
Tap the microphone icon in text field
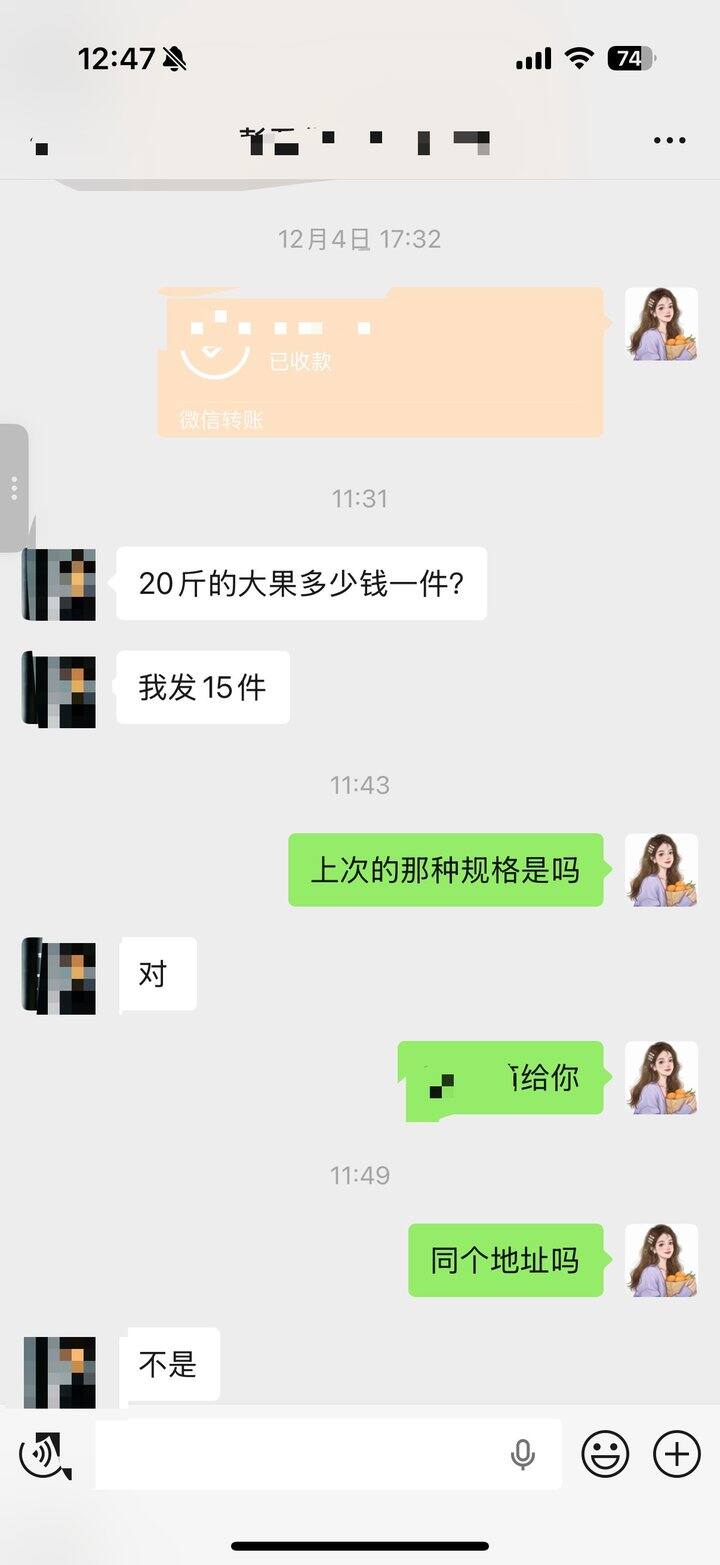click(x=522, y=1455)
